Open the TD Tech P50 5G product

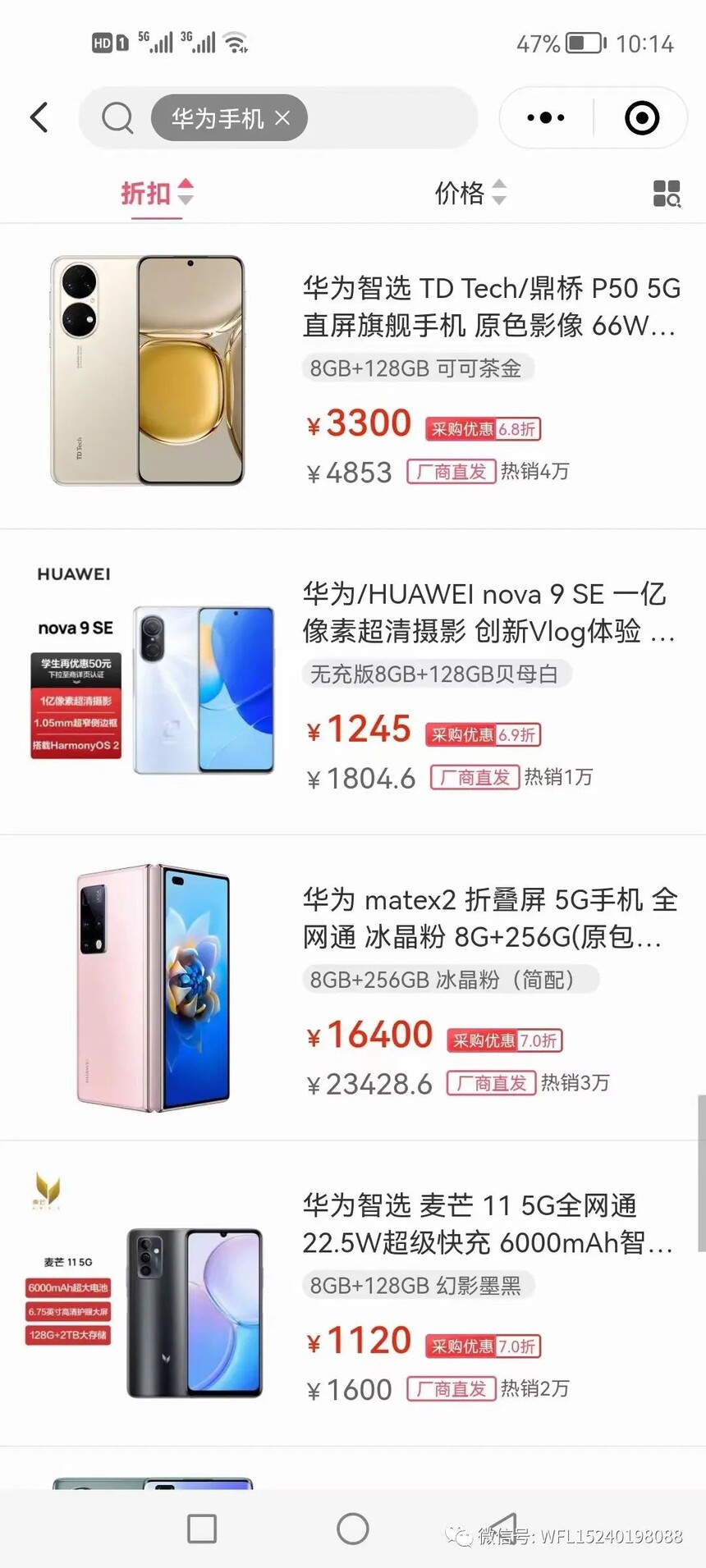click(491, 306)
